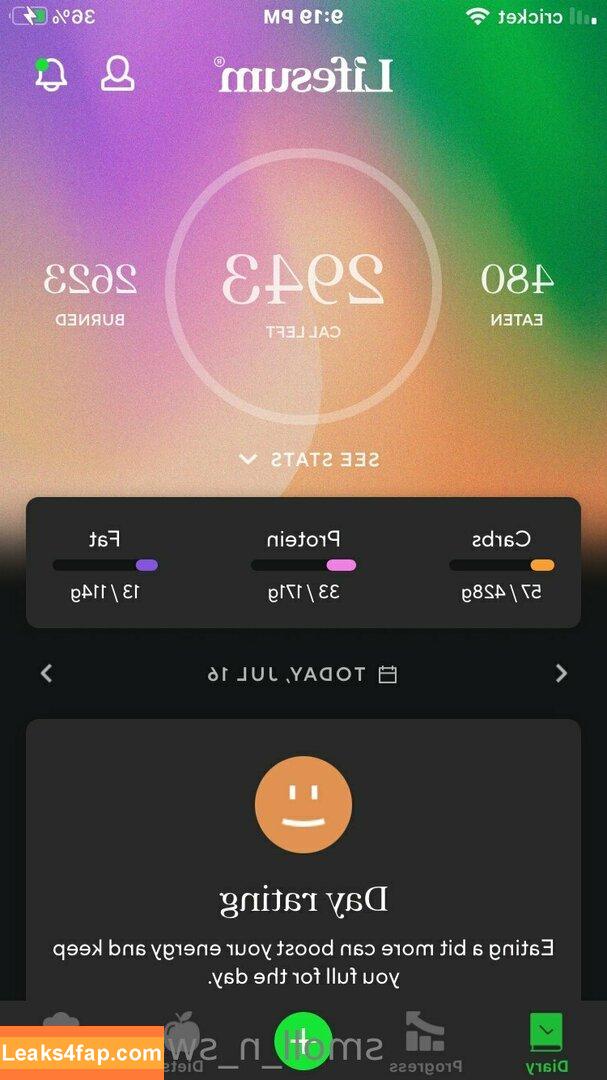Open the notifications bell
607x1080 pixels.
[x=51, y=74]
